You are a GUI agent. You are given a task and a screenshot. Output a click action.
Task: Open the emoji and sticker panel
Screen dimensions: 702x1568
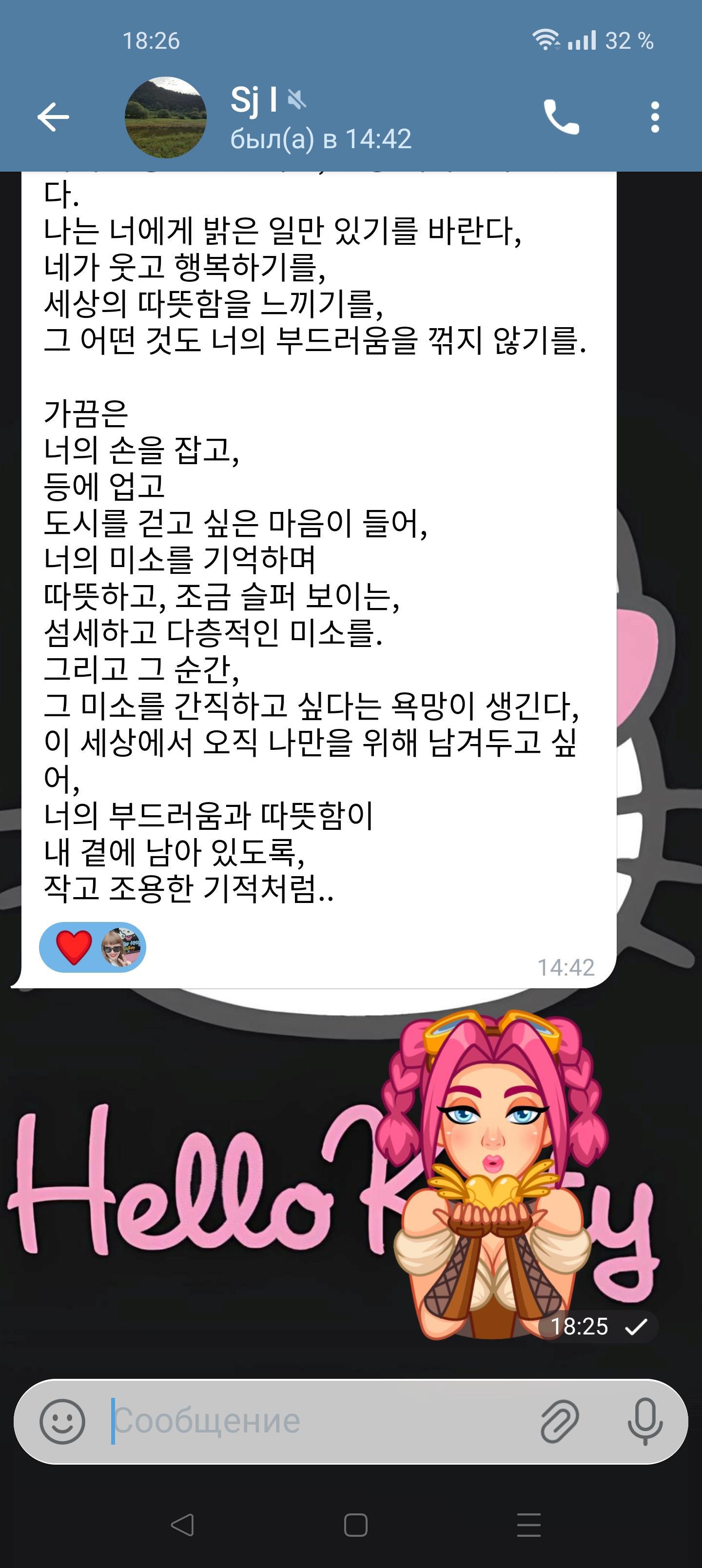(x=62, y=1421)
